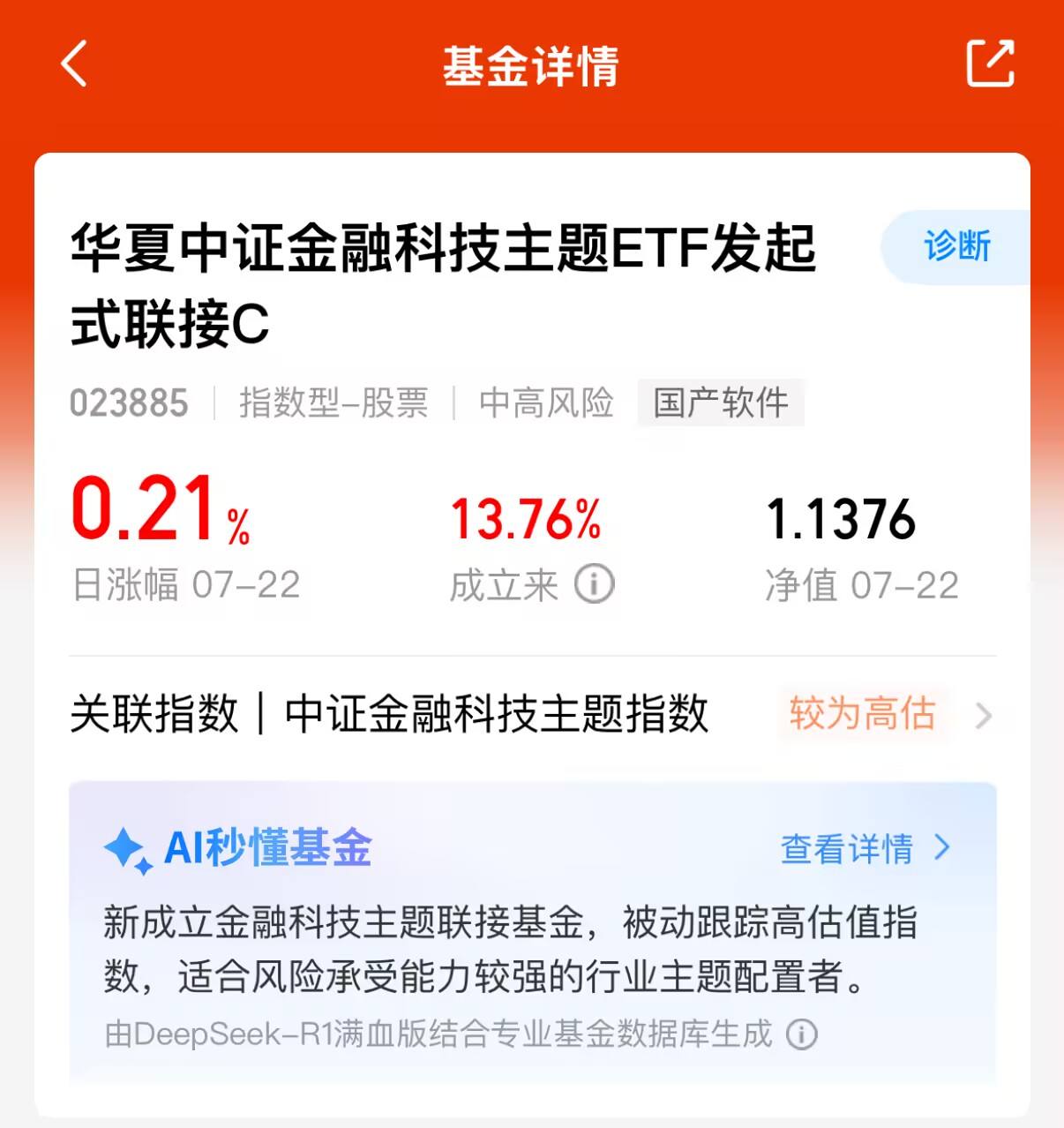
Task: Select the 中高风险 risk label
Action: coord(546,402)
